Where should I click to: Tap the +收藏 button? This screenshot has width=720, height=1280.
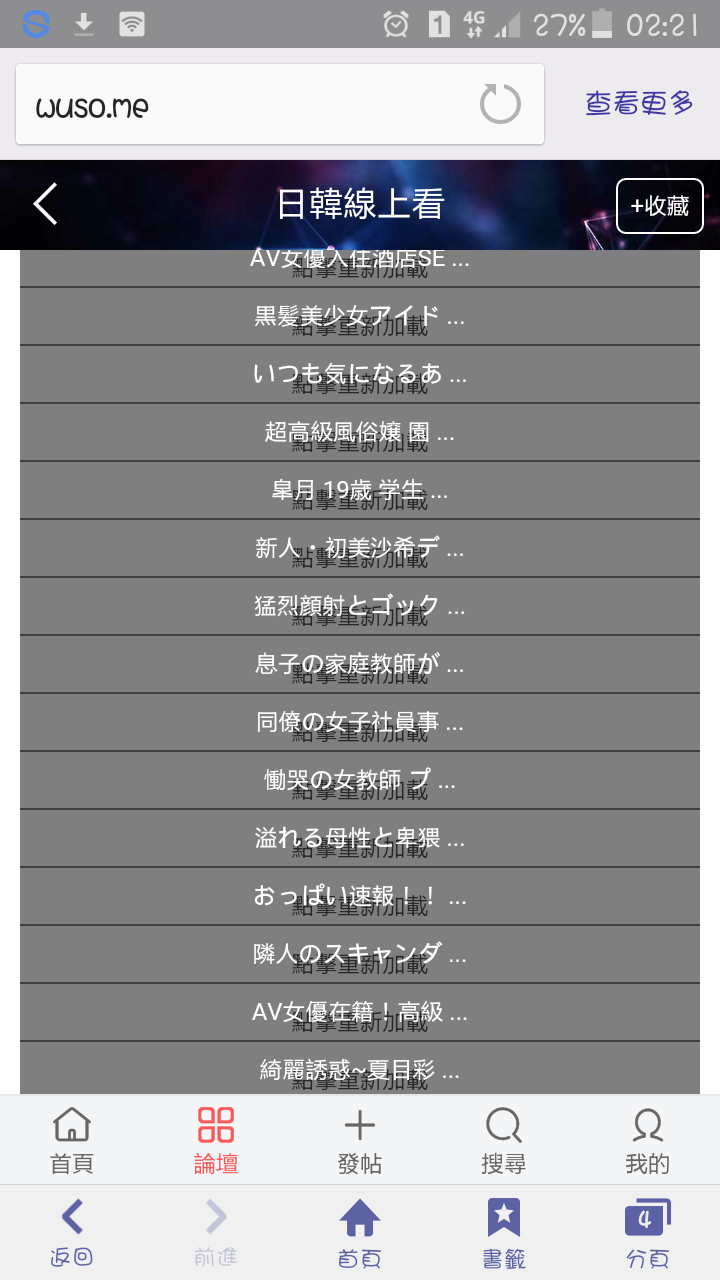[659, 206]
